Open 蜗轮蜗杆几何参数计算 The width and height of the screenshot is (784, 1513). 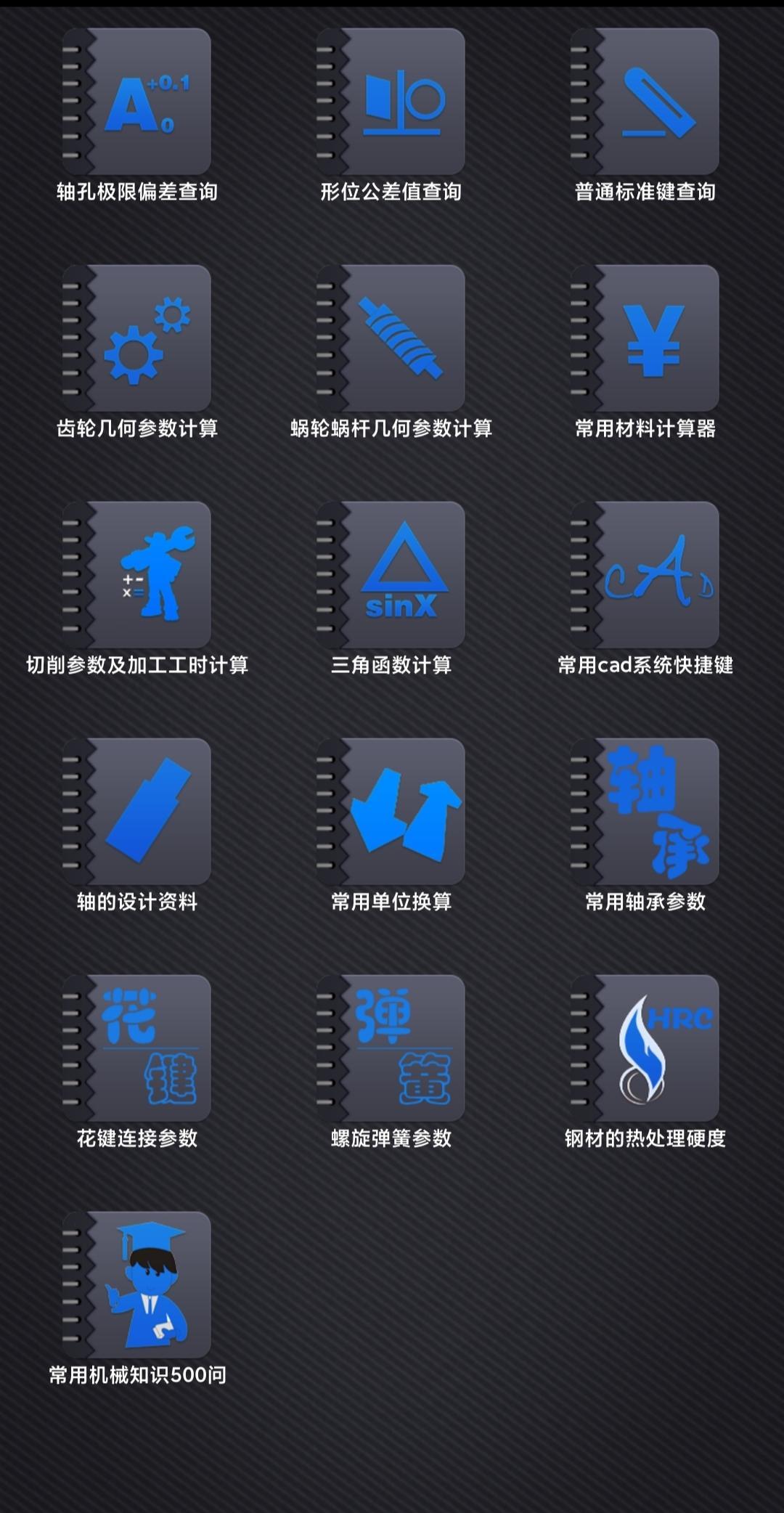tap(391, 339)
